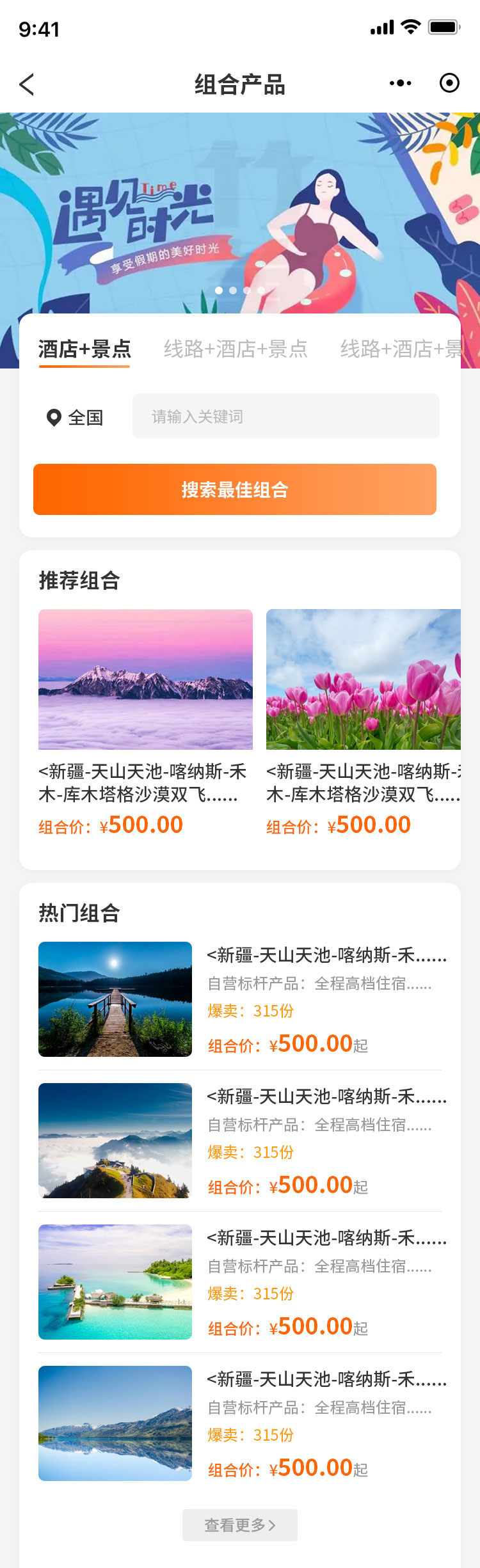Switch to the fully visible 线路+酒店+景点 tab
Viewport: 480px width, 1568px height.
pyautogui.click(x=236, y=349)
